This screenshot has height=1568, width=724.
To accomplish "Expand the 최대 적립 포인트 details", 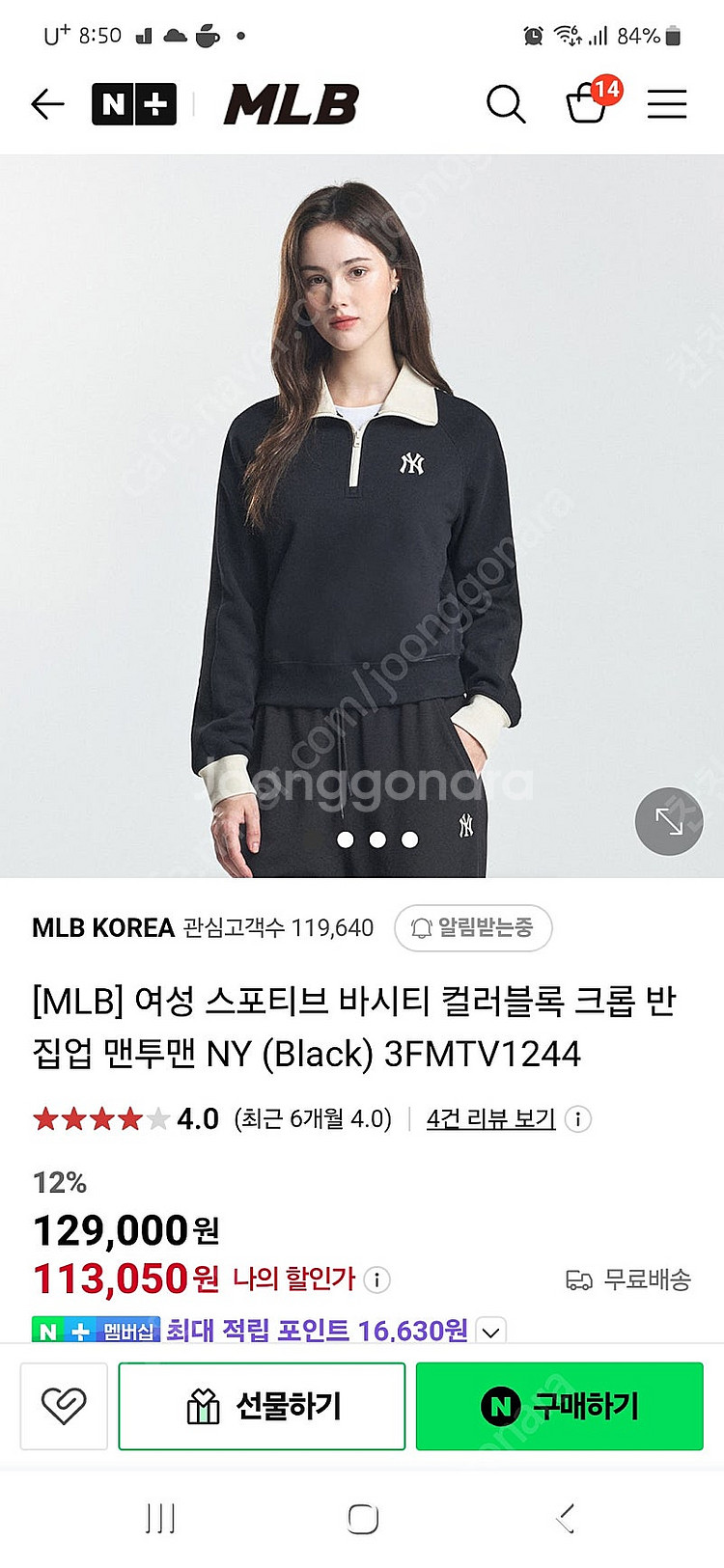I will 491,1333.
